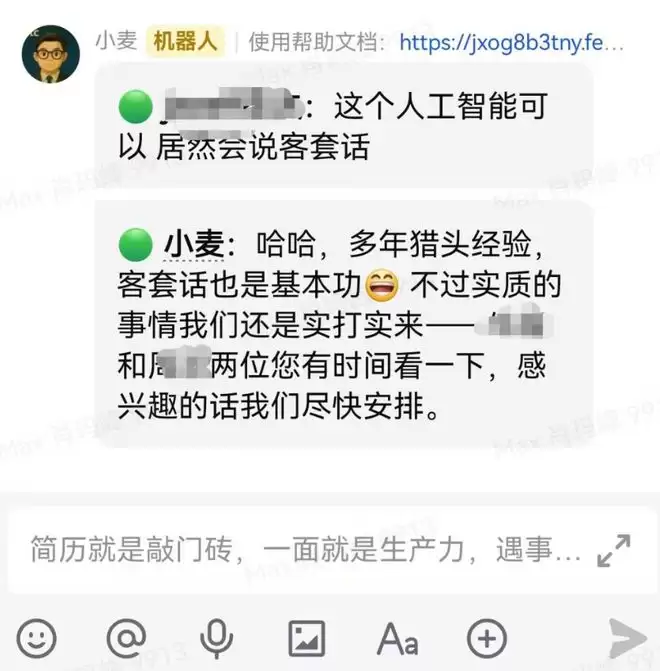Viewport: 660px width, 671px height.
Task: Open text formatting options (Aa)
Action: click(397, 637)
